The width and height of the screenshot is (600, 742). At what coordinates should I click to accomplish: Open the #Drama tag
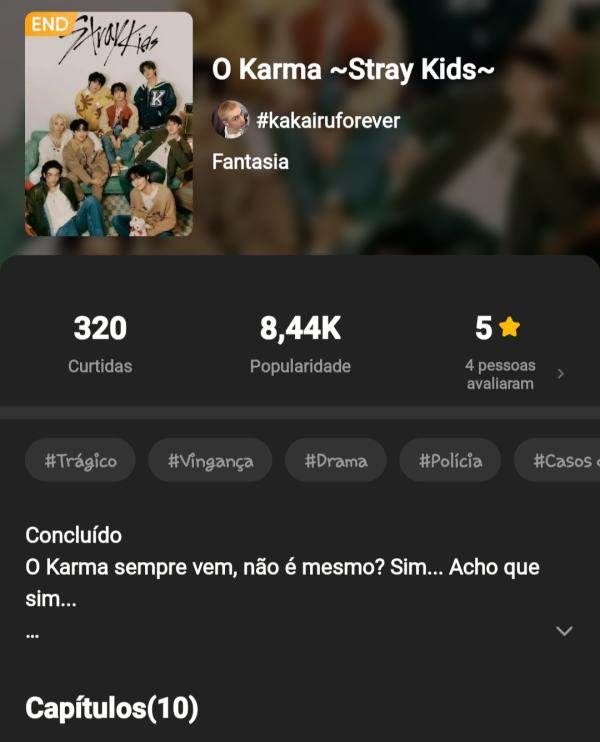tap(336, 461)
